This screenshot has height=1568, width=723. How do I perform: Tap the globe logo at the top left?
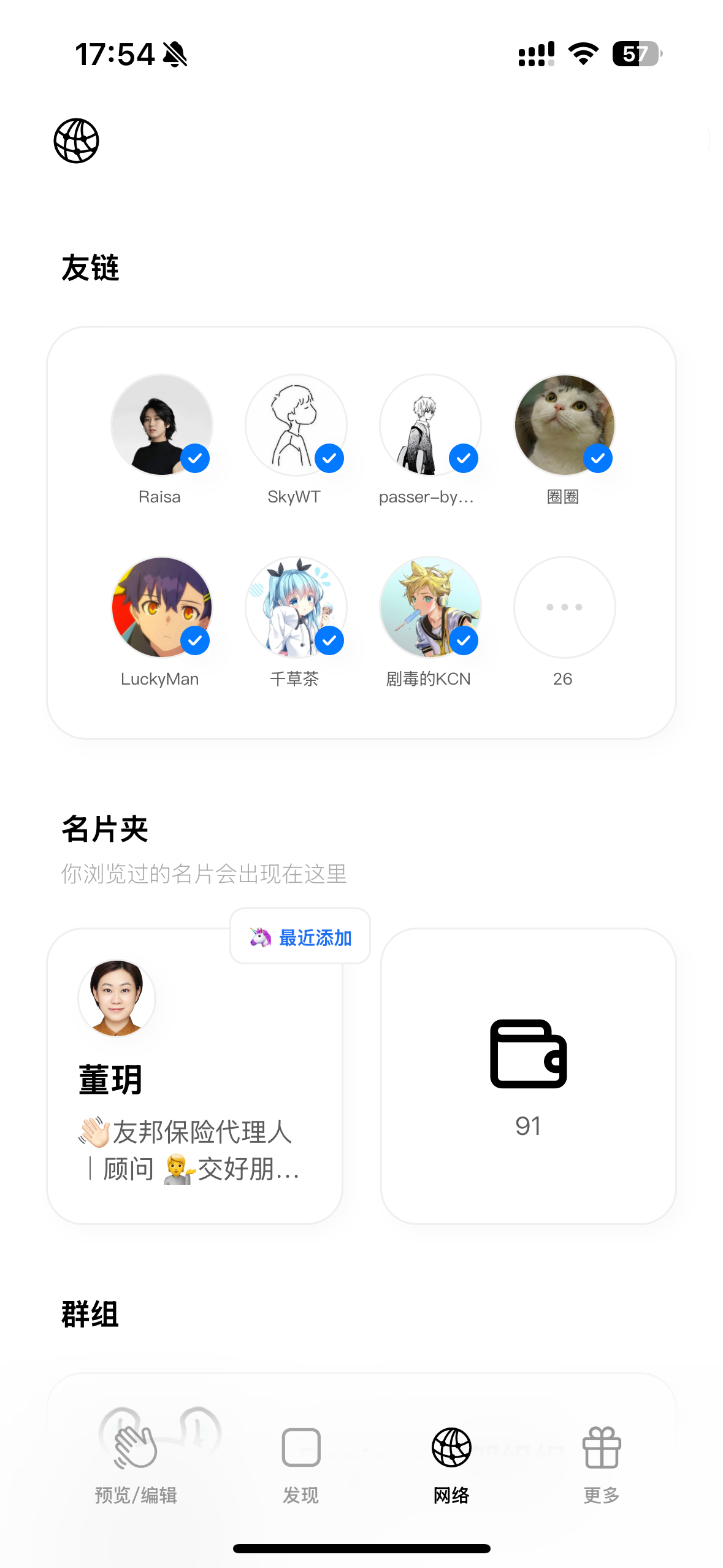point(76,140)
